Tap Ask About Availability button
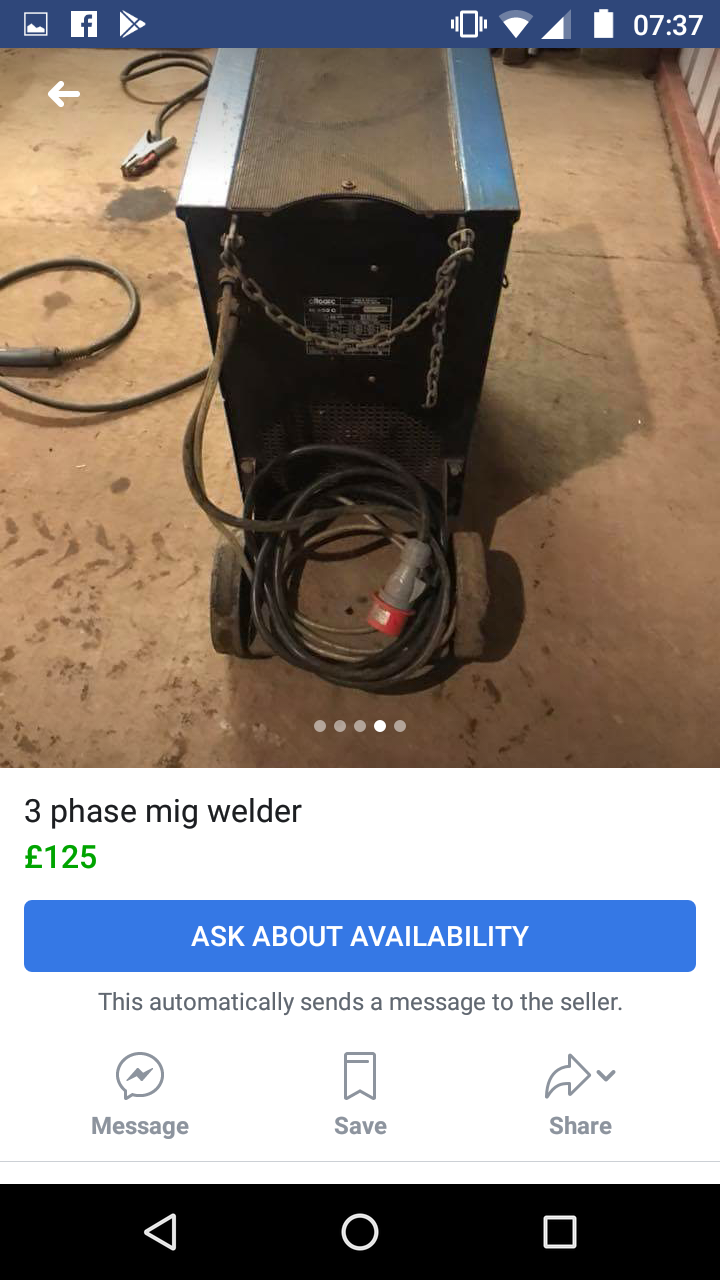Image resolution: width=720 pixels, height=1280 pixels. click(x=360, y=936)
